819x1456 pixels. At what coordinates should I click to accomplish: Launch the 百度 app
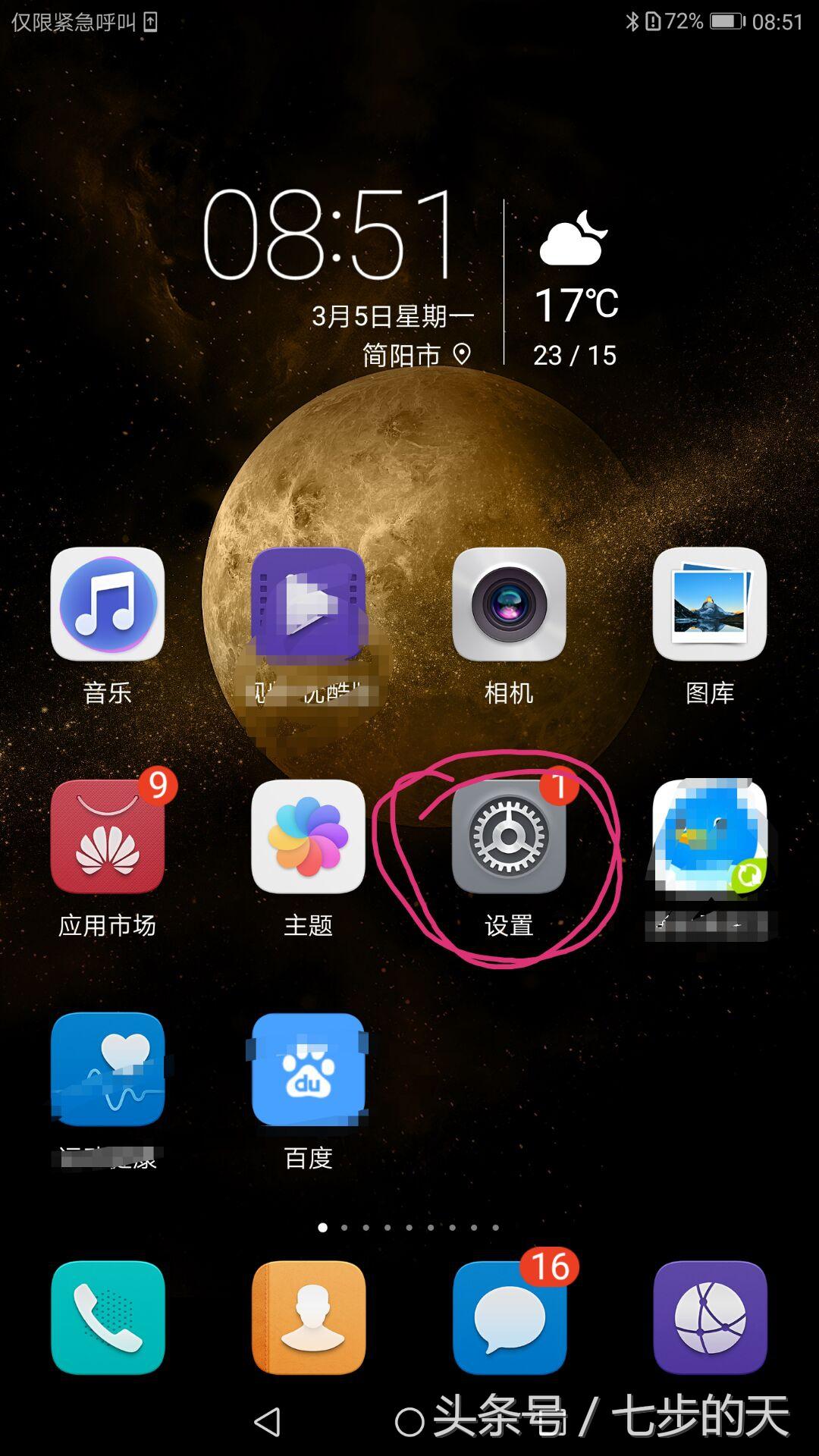coord(308,1070)
